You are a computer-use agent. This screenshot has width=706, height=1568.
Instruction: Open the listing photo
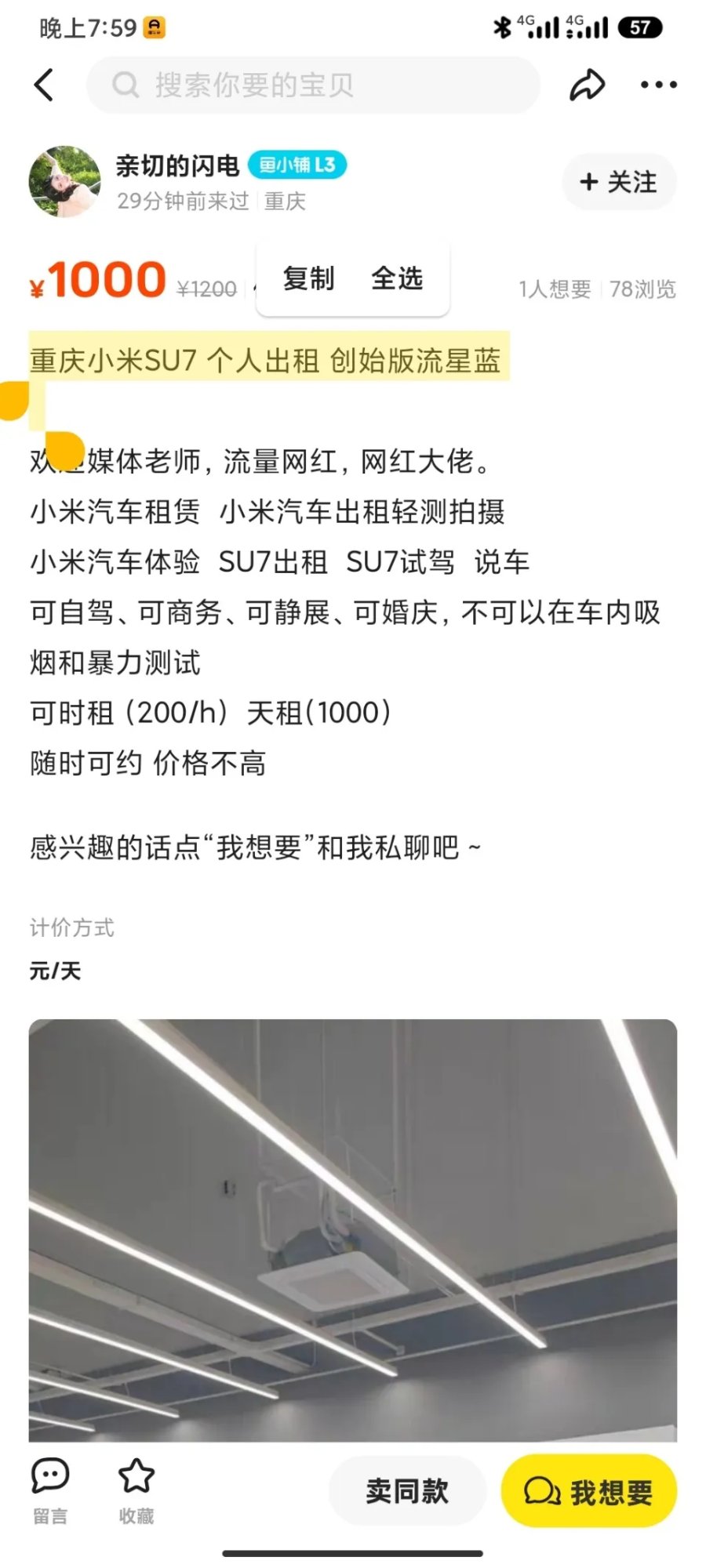353,1229
